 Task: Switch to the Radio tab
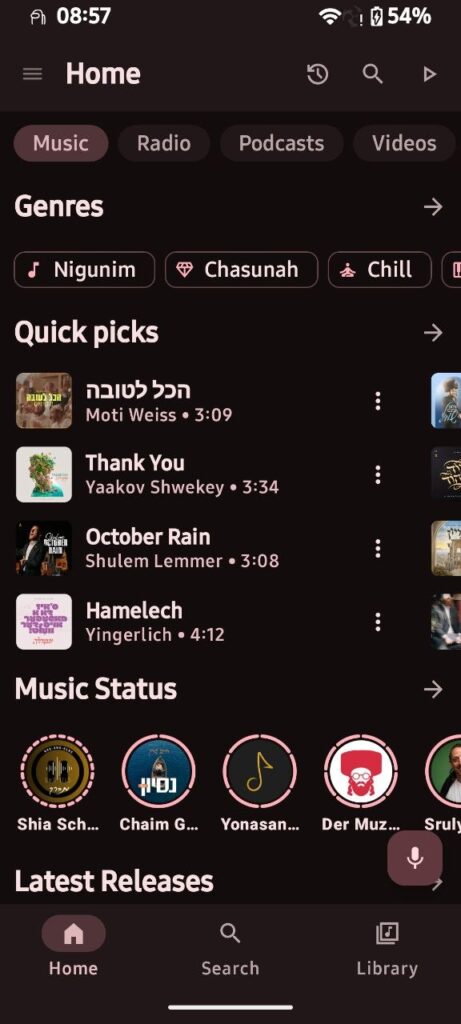[164, 143]
